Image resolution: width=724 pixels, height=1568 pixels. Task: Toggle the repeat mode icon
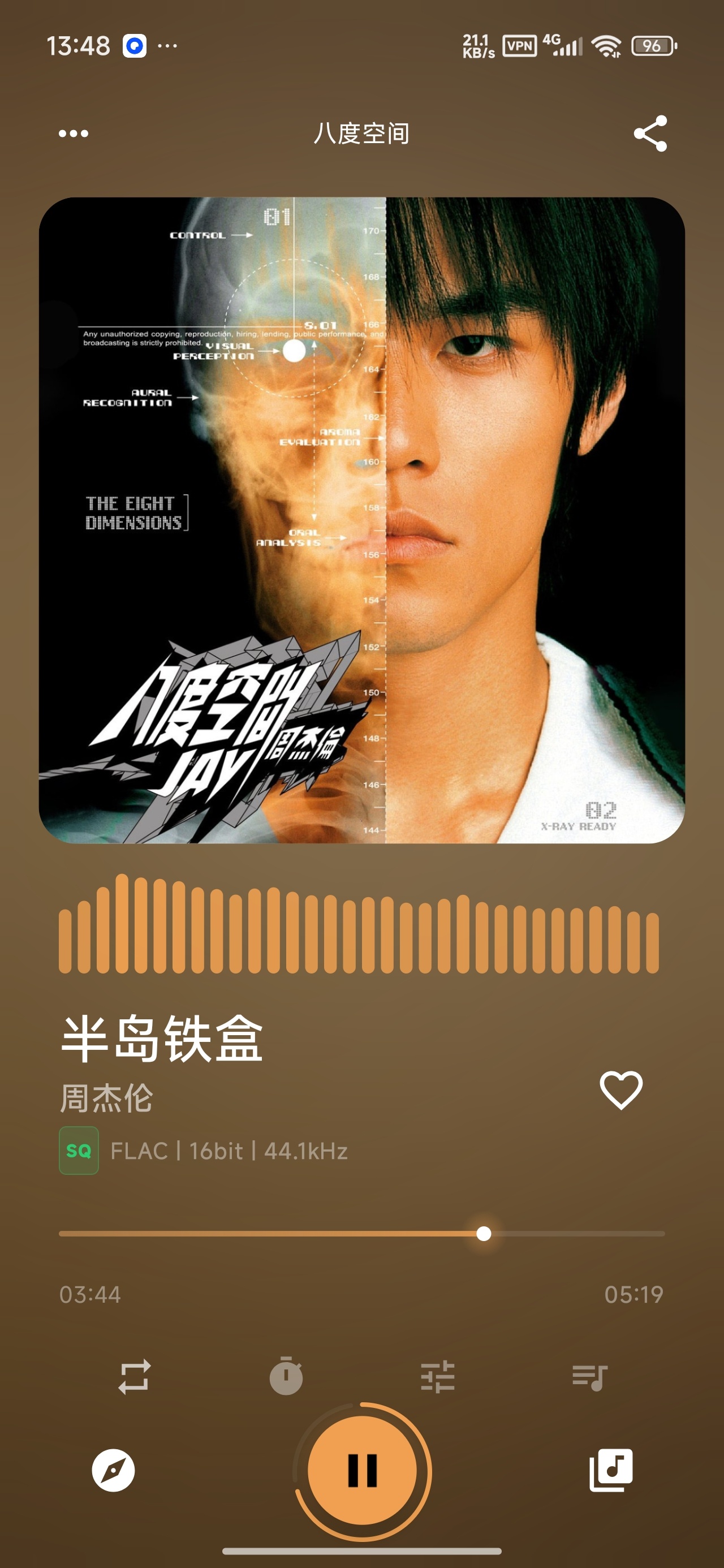tap(135, 1376)
